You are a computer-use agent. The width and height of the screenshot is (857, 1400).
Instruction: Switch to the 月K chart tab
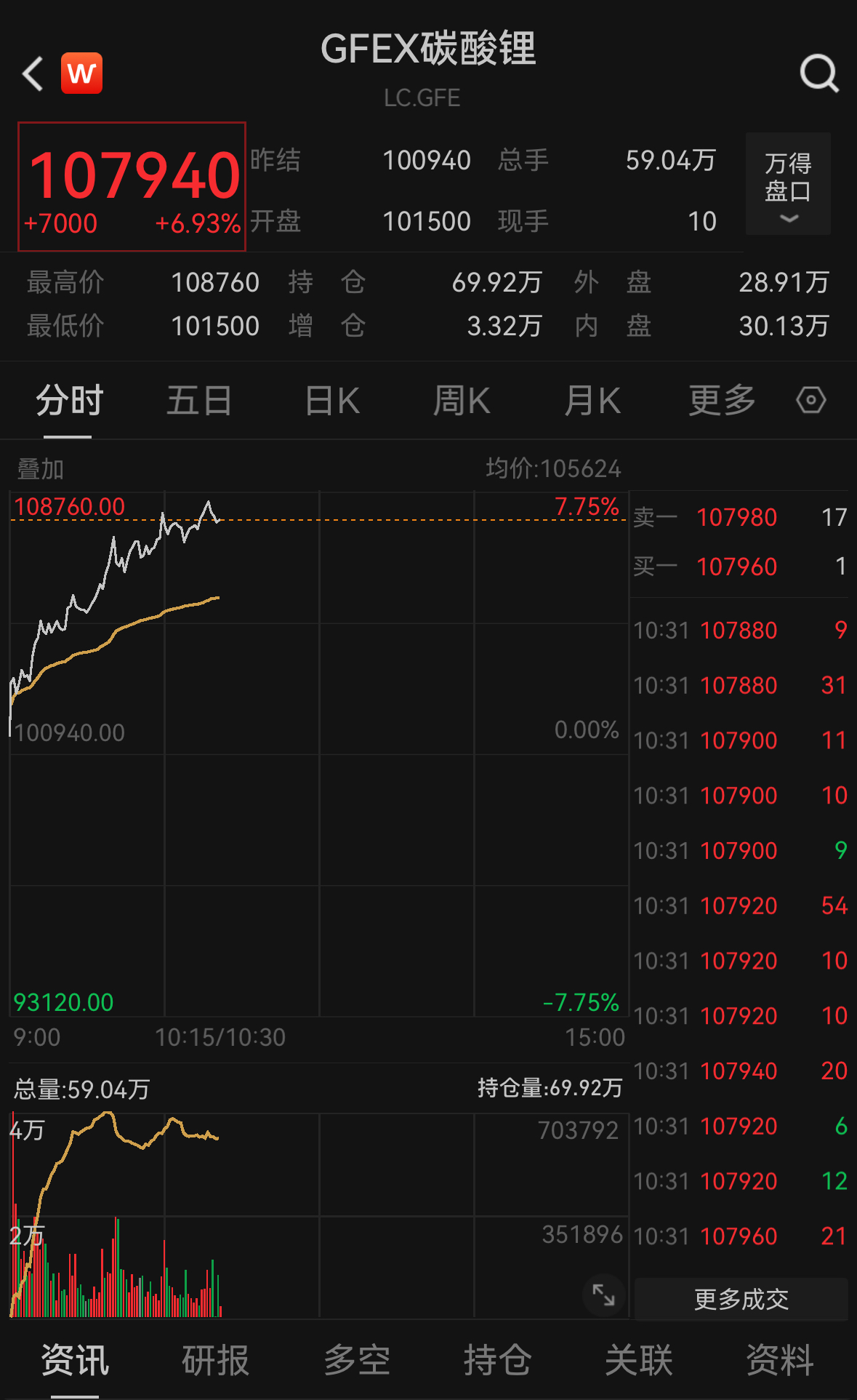592,401
